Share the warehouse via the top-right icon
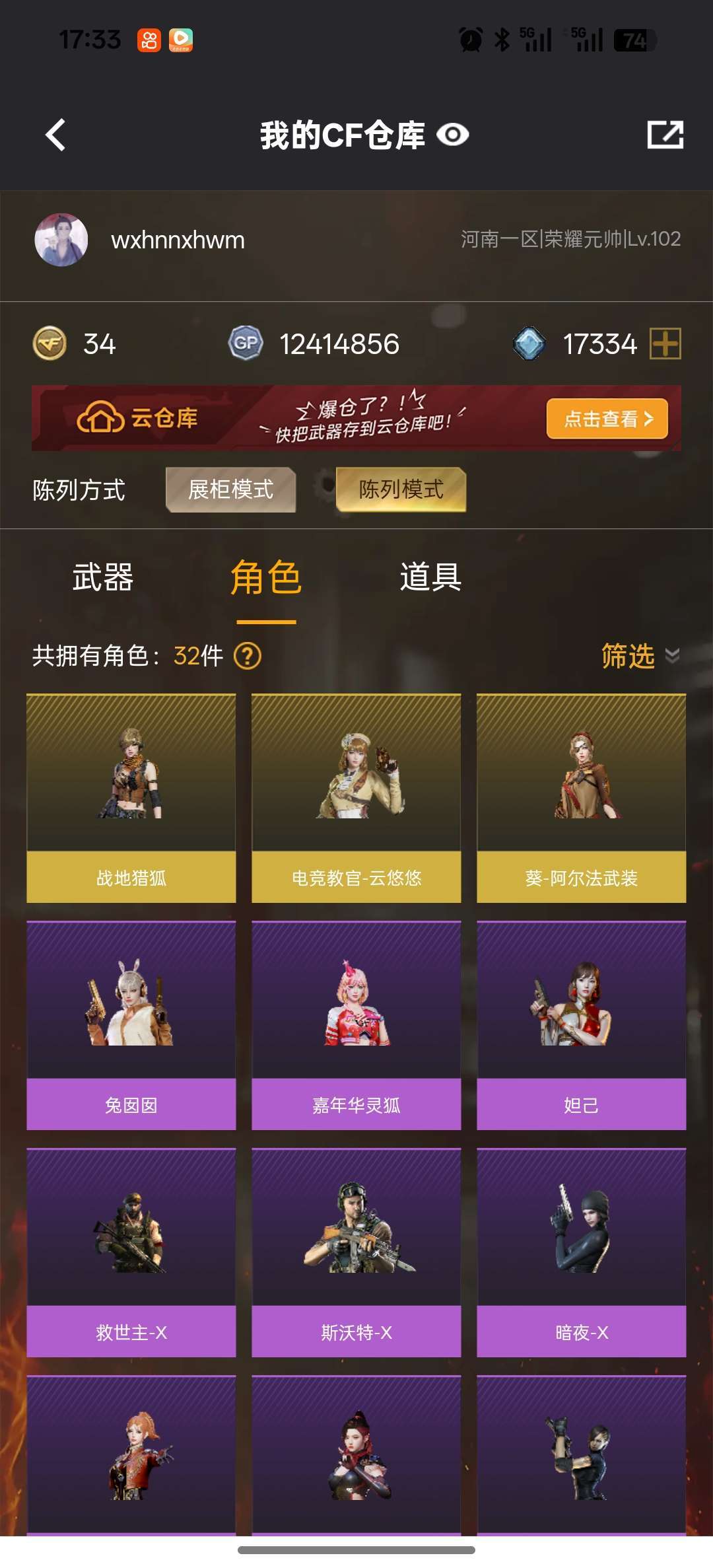713x1568 pixels. point(665,135)
